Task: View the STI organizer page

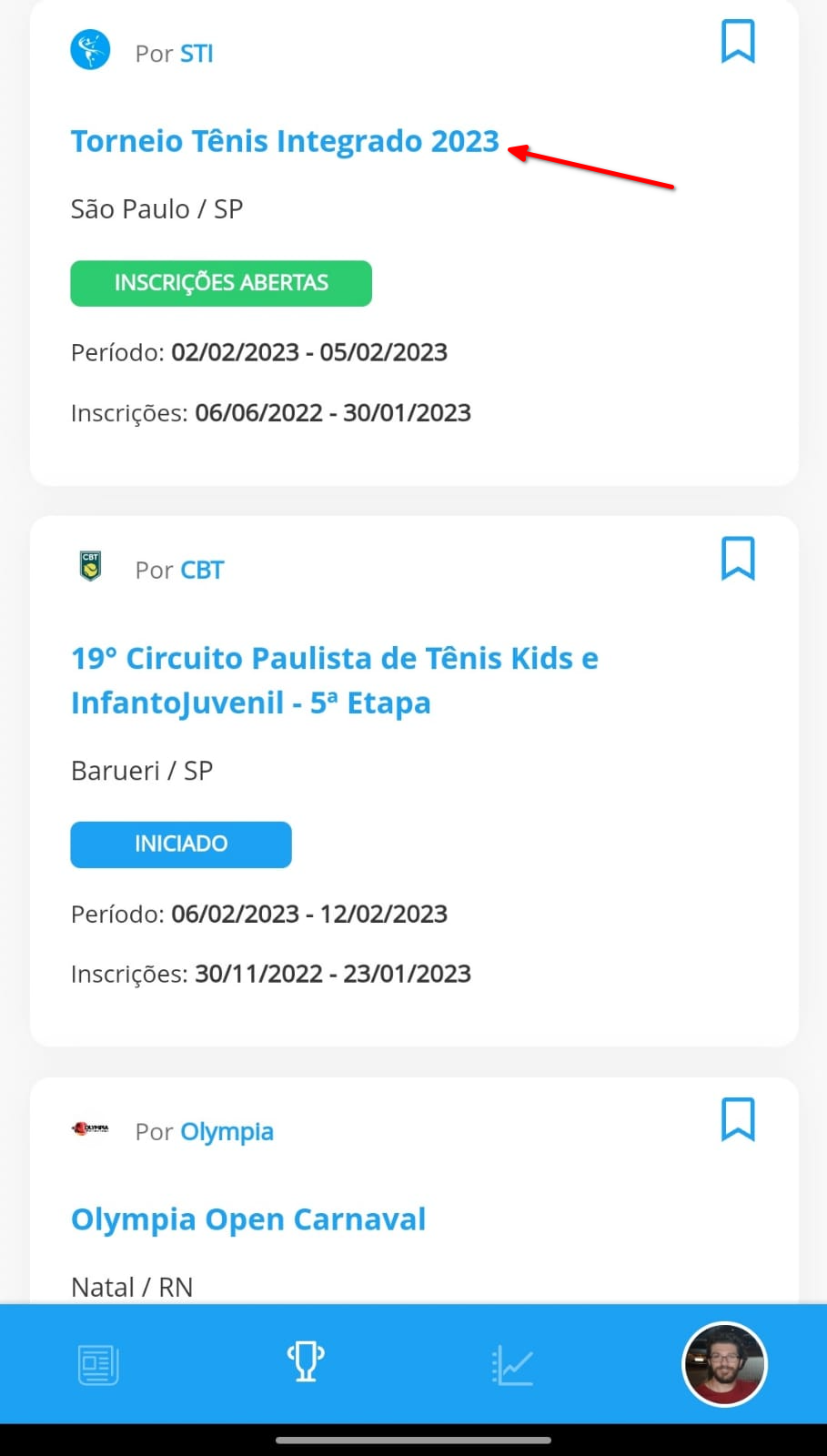Action: tap(197, 54)
